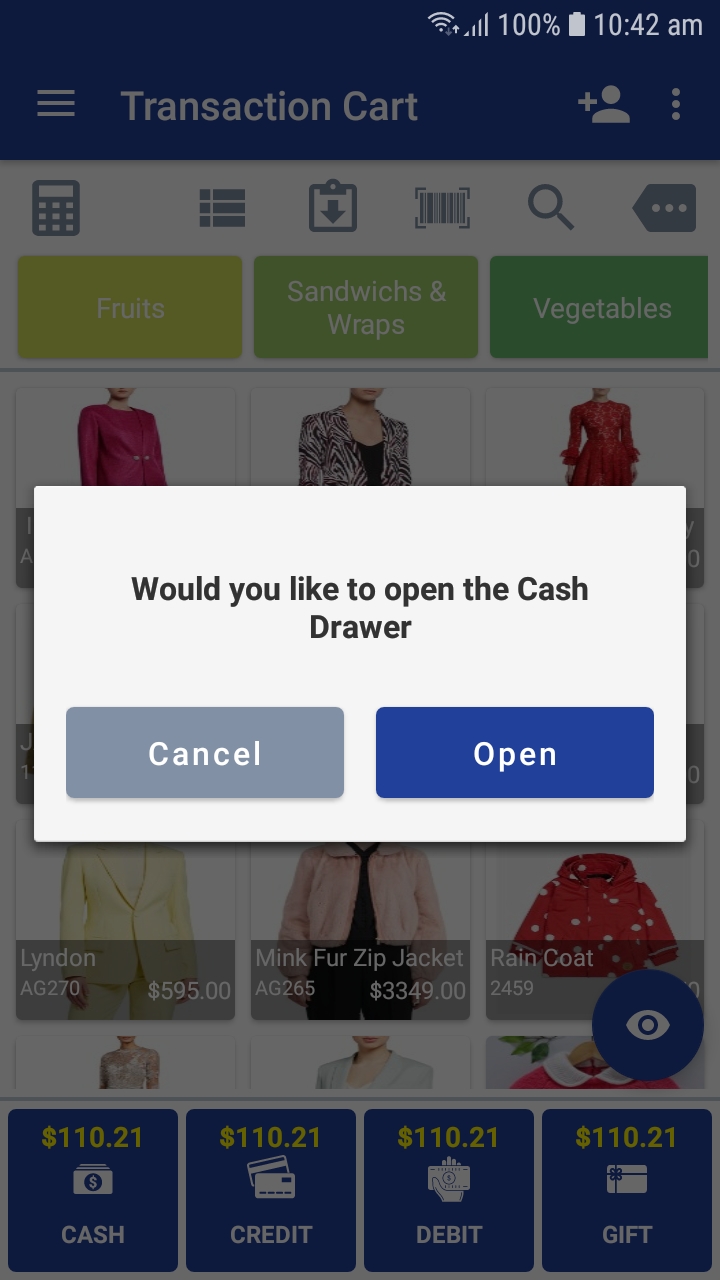Search for a product
This screenshot has width=720, height=1280.
[x=550, y=208]
